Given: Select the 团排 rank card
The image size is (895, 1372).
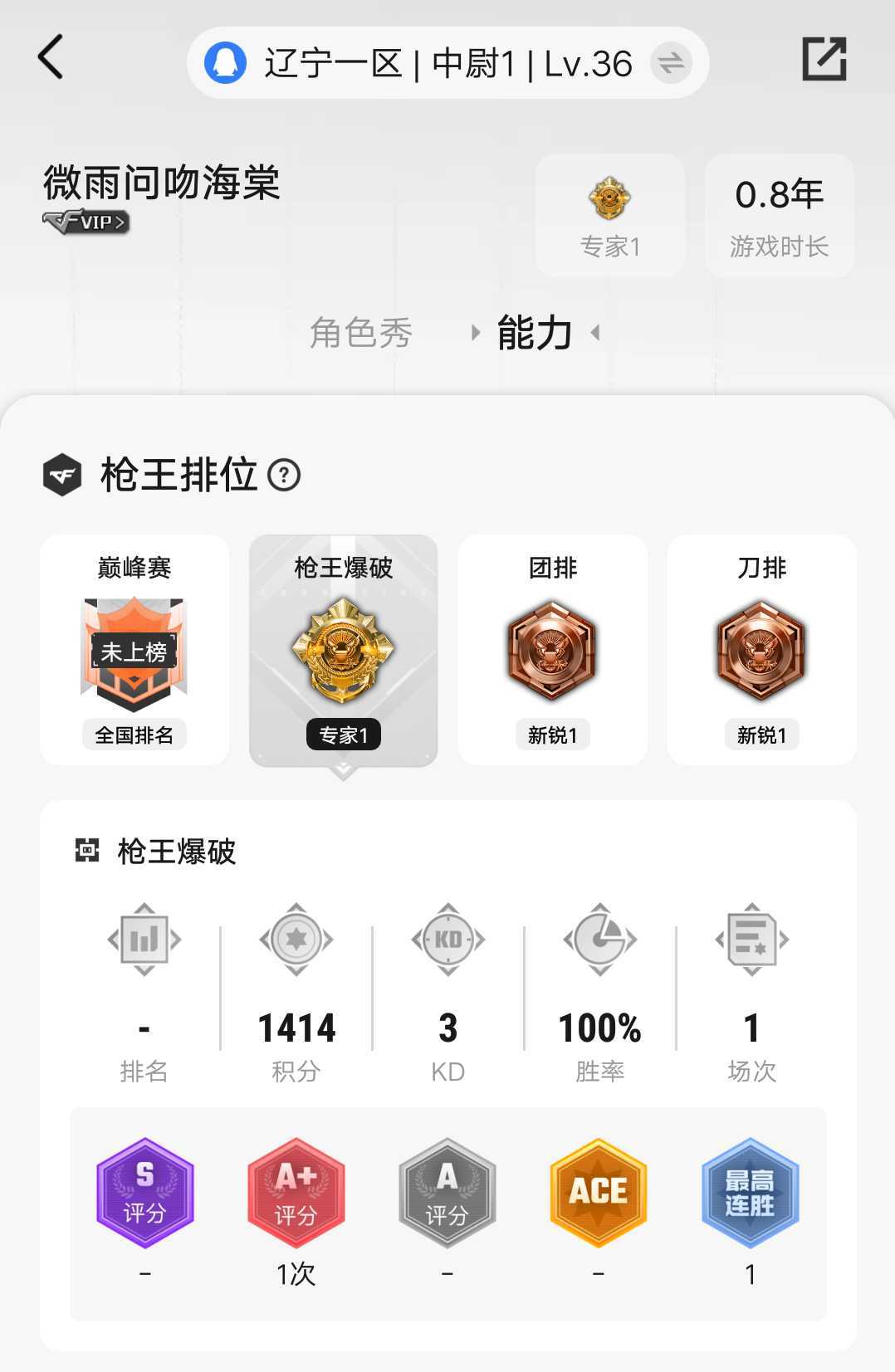Looking at the screenshot, I should (x=552, y=650).
